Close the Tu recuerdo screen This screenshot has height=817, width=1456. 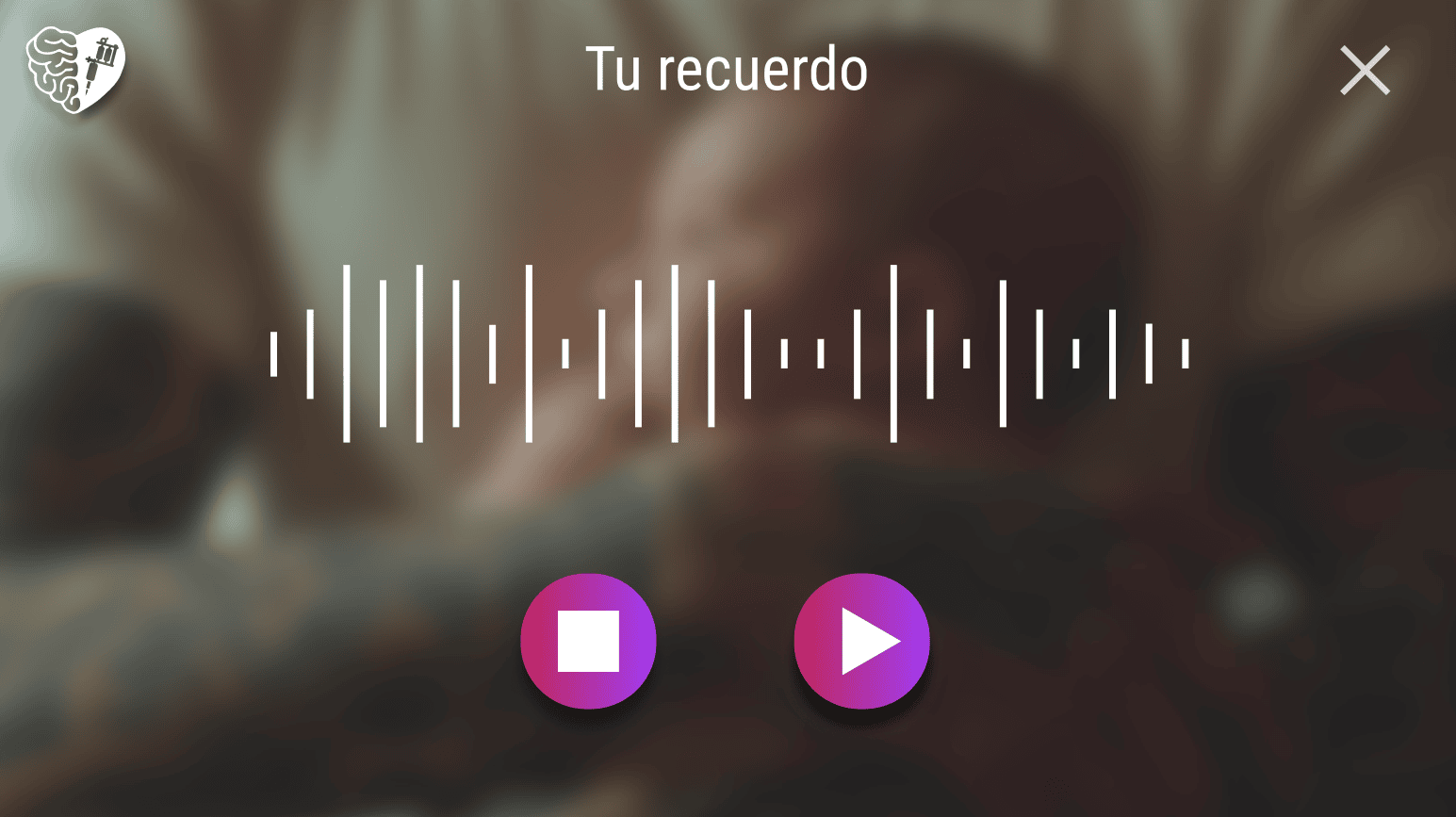pos(1365,71)
